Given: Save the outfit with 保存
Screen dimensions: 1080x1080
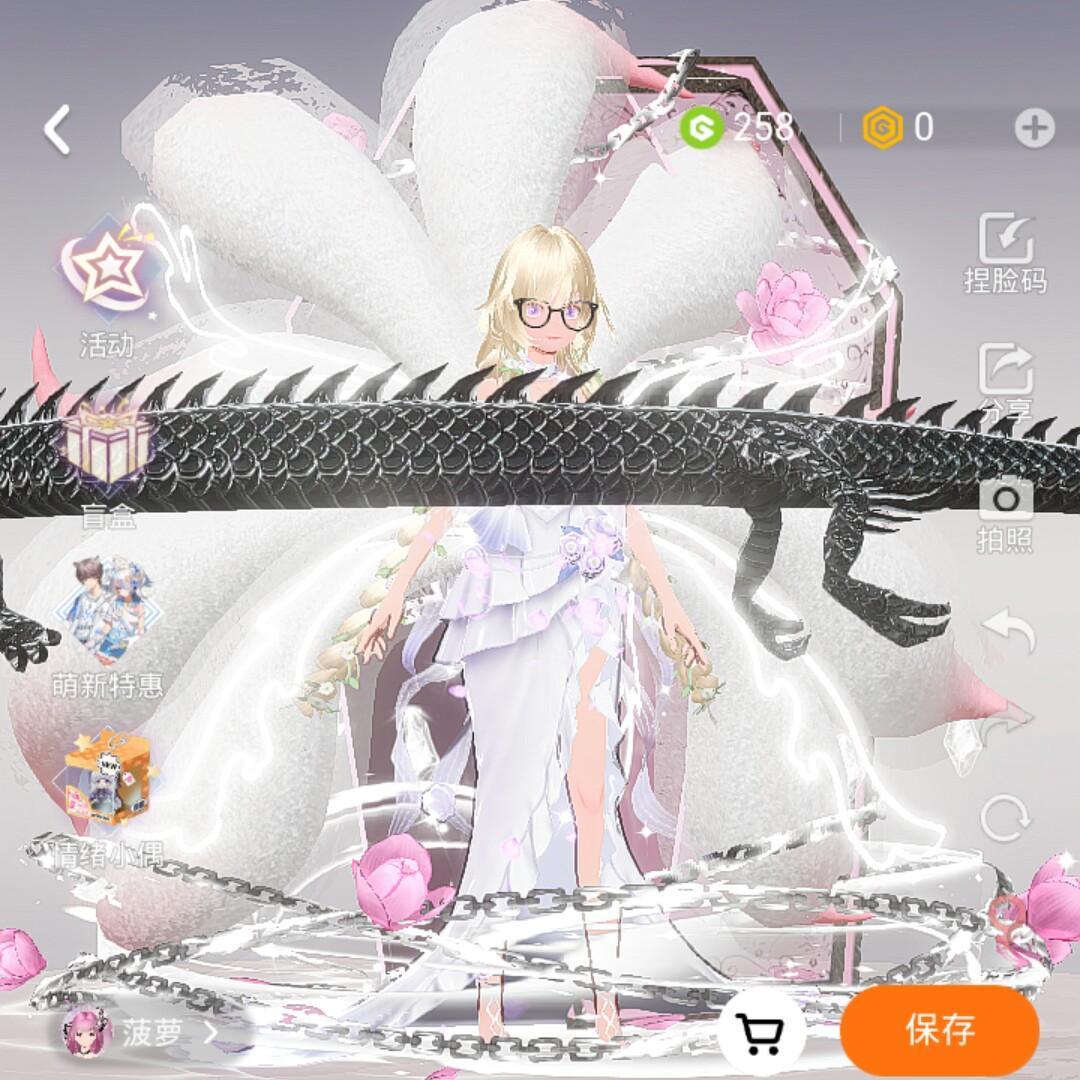Looking at the screenshot, I should coord(939,1029).
